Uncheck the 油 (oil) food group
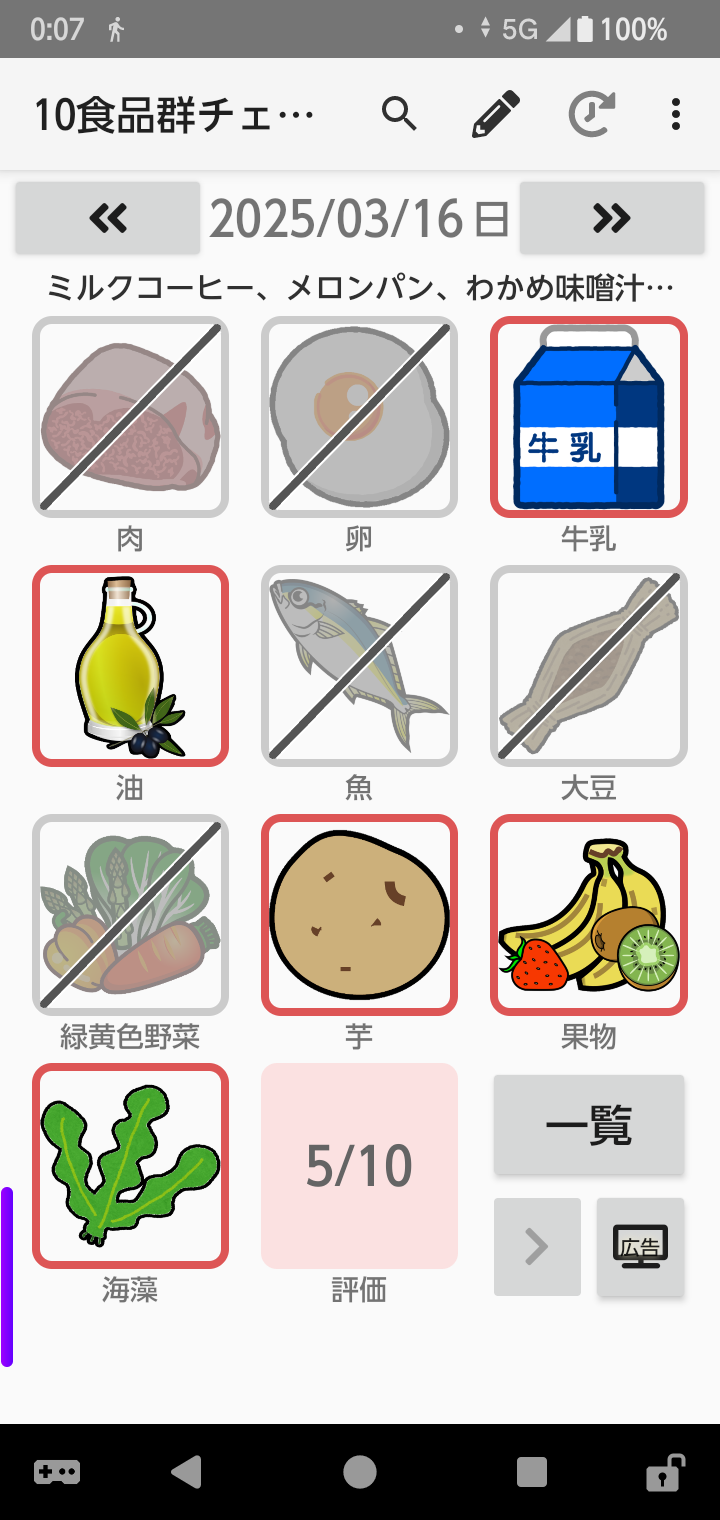Screen dimensions: 720x1520 [131, 666]
